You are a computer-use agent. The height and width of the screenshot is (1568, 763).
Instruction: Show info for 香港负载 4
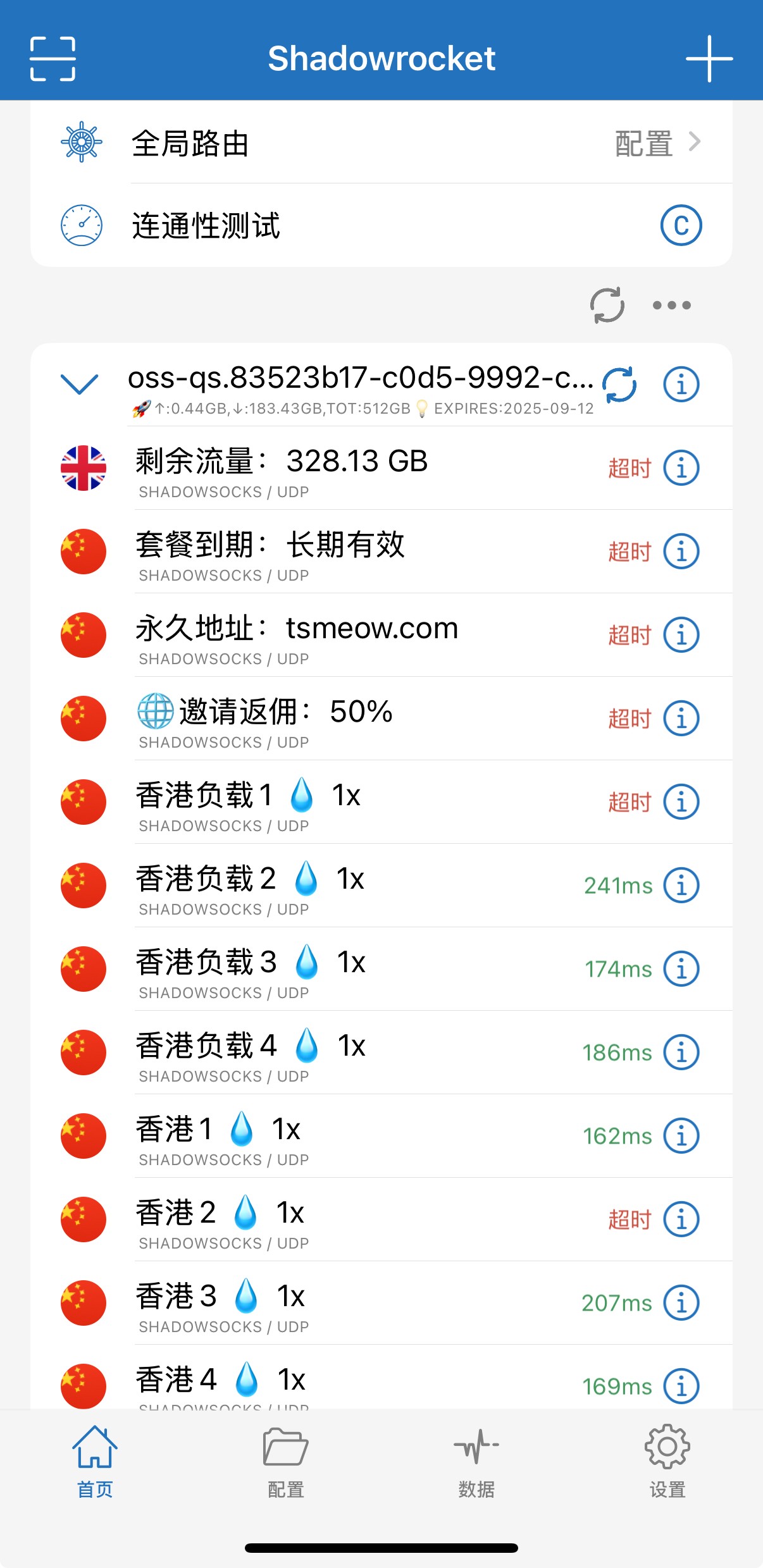pos(681,1052)
